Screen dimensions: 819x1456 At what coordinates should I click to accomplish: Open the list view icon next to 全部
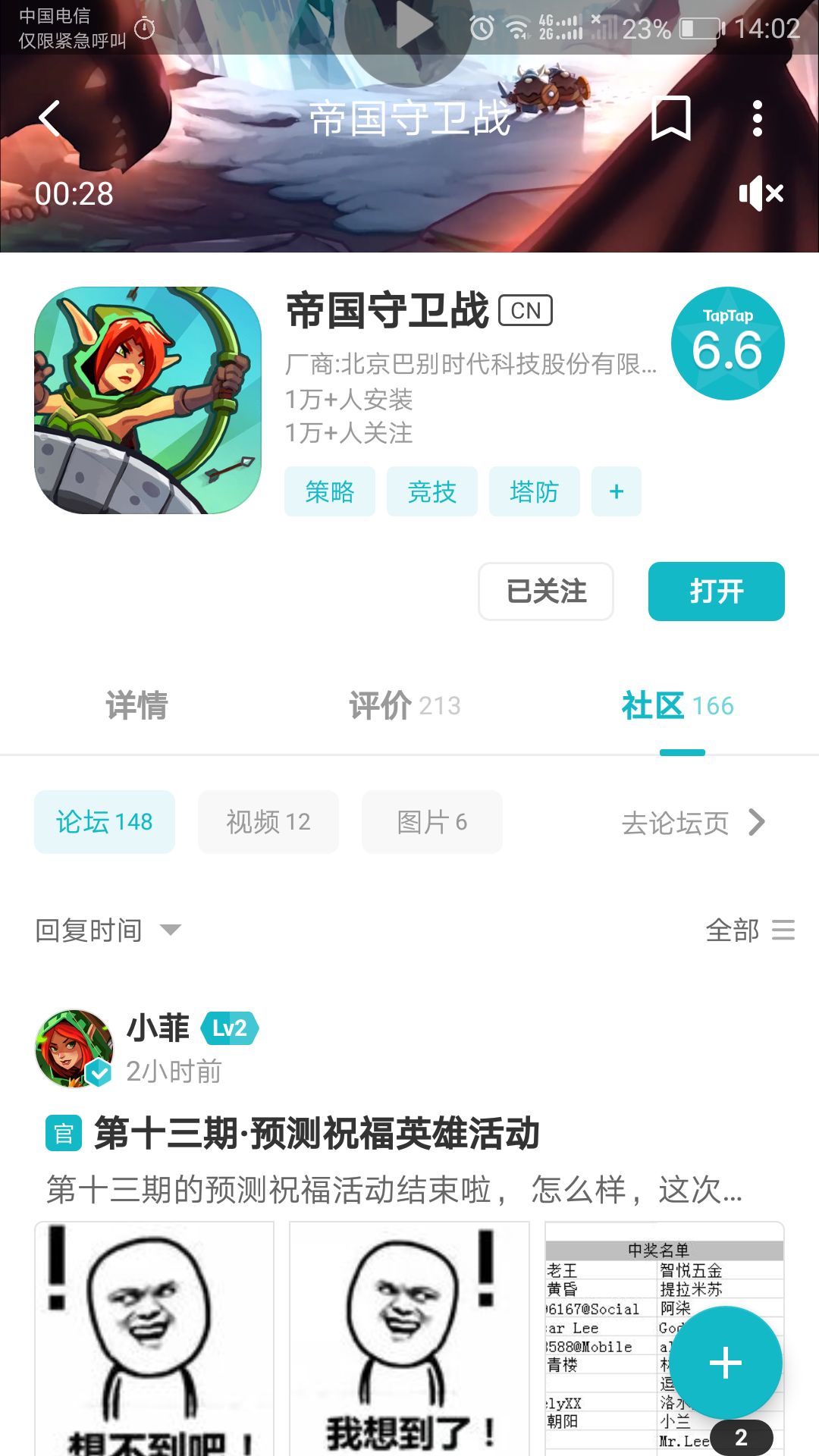click(x=784, y=930)
